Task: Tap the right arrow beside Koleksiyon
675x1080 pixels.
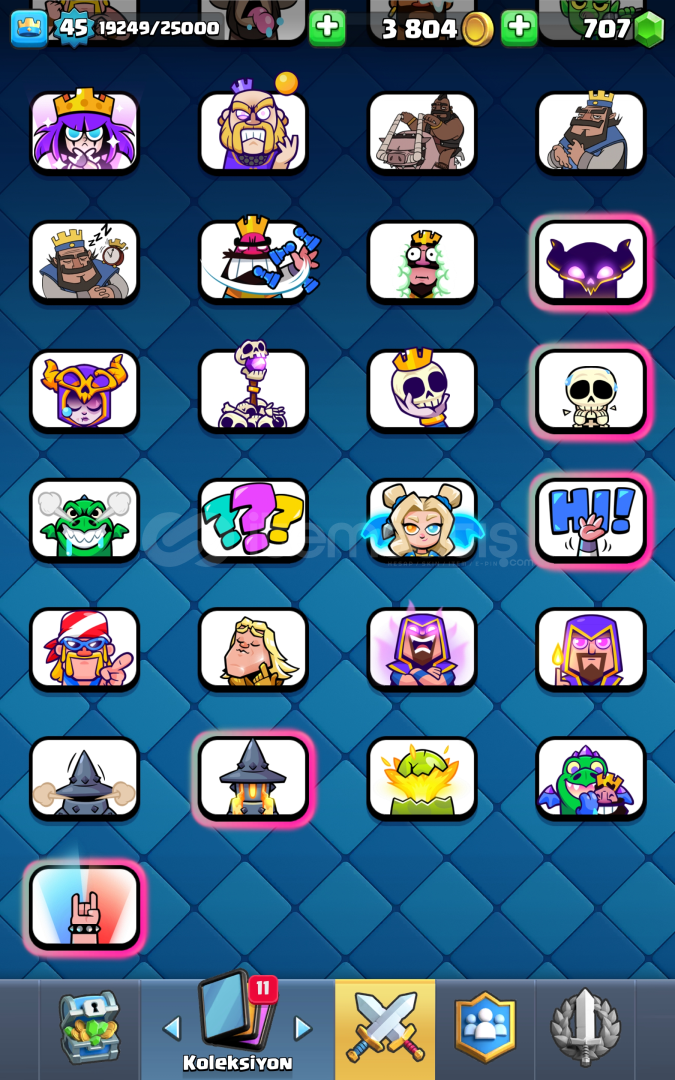Action: (x=302, y=1027)
